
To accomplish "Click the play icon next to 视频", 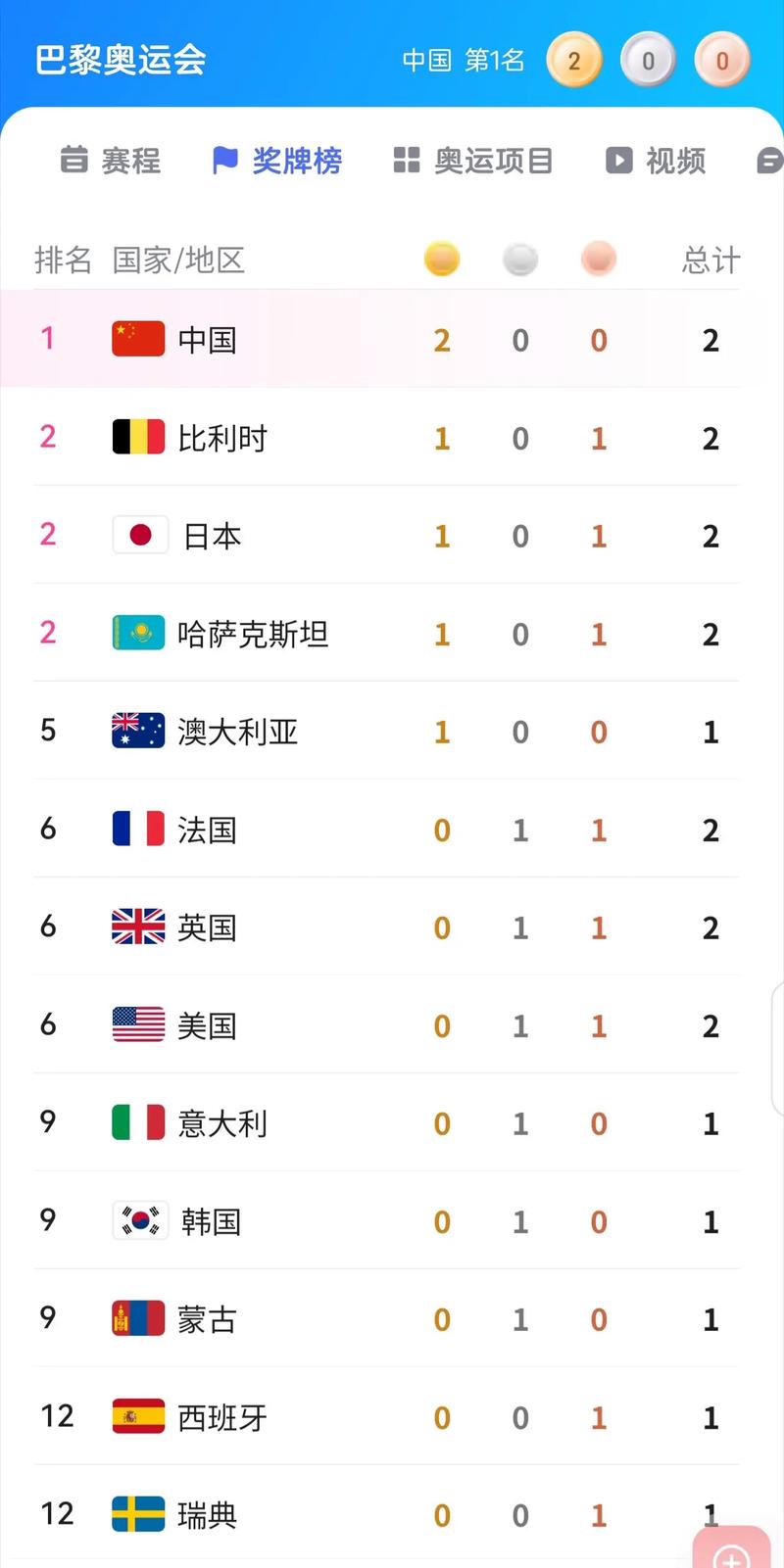I will click(618, 160).
